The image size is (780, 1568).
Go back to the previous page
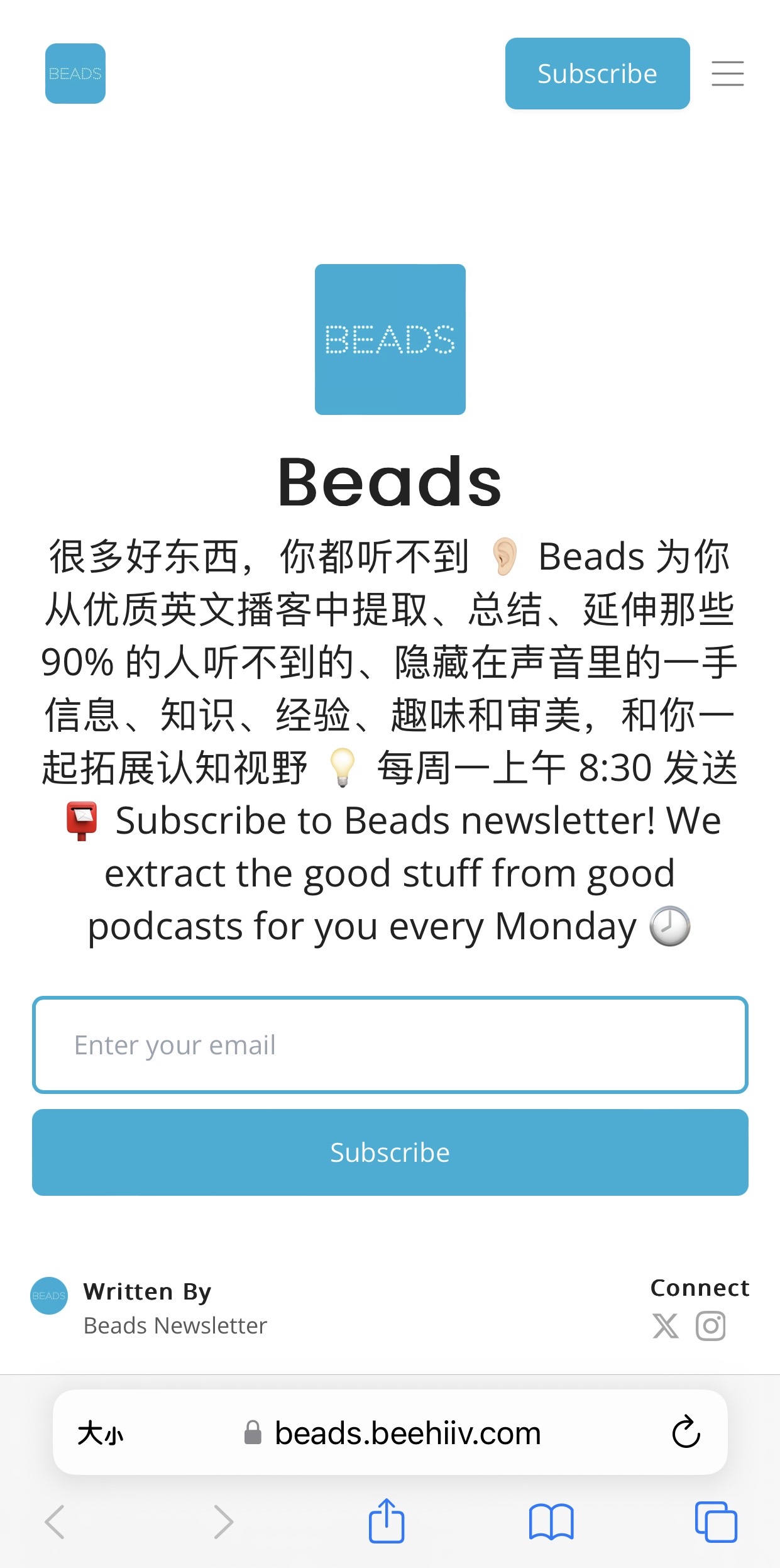[x=55, y=1522]
